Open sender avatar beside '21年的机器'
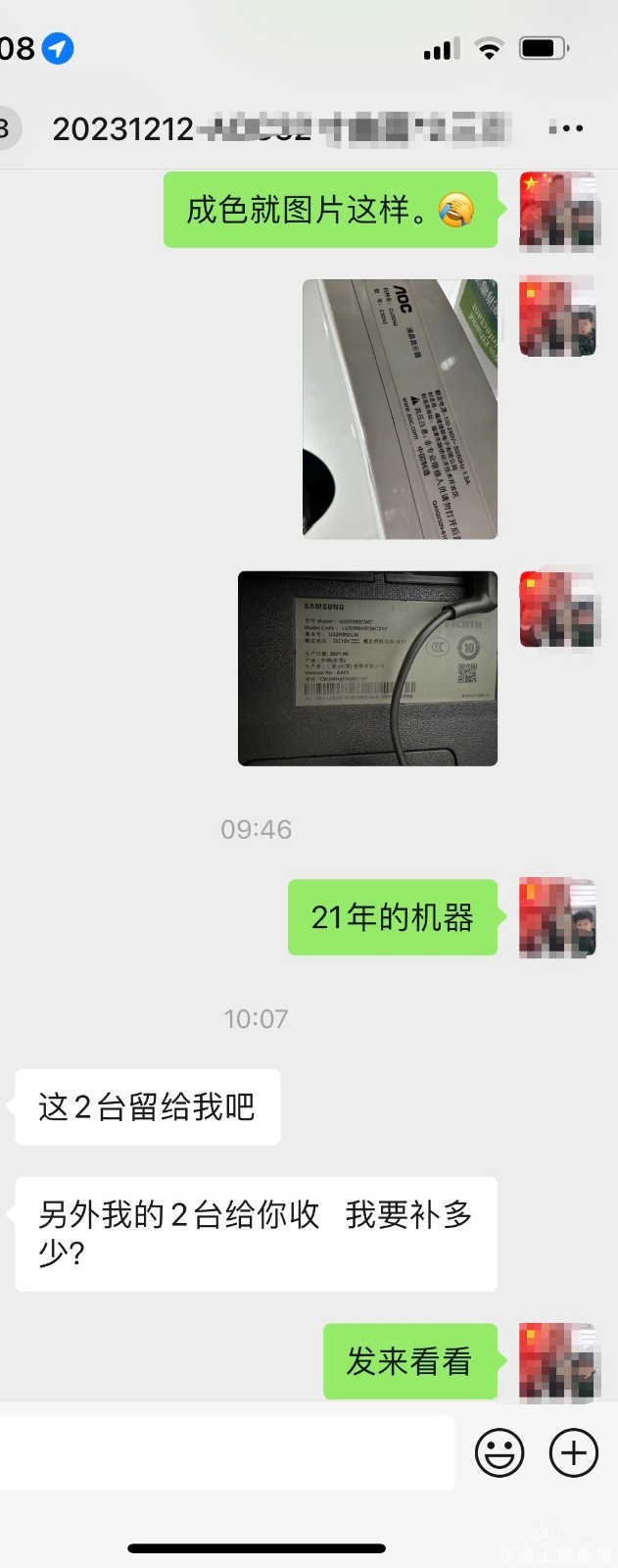Image resolution: width=618 pixels, height=1568 pixels. click(x=556, y=917)
